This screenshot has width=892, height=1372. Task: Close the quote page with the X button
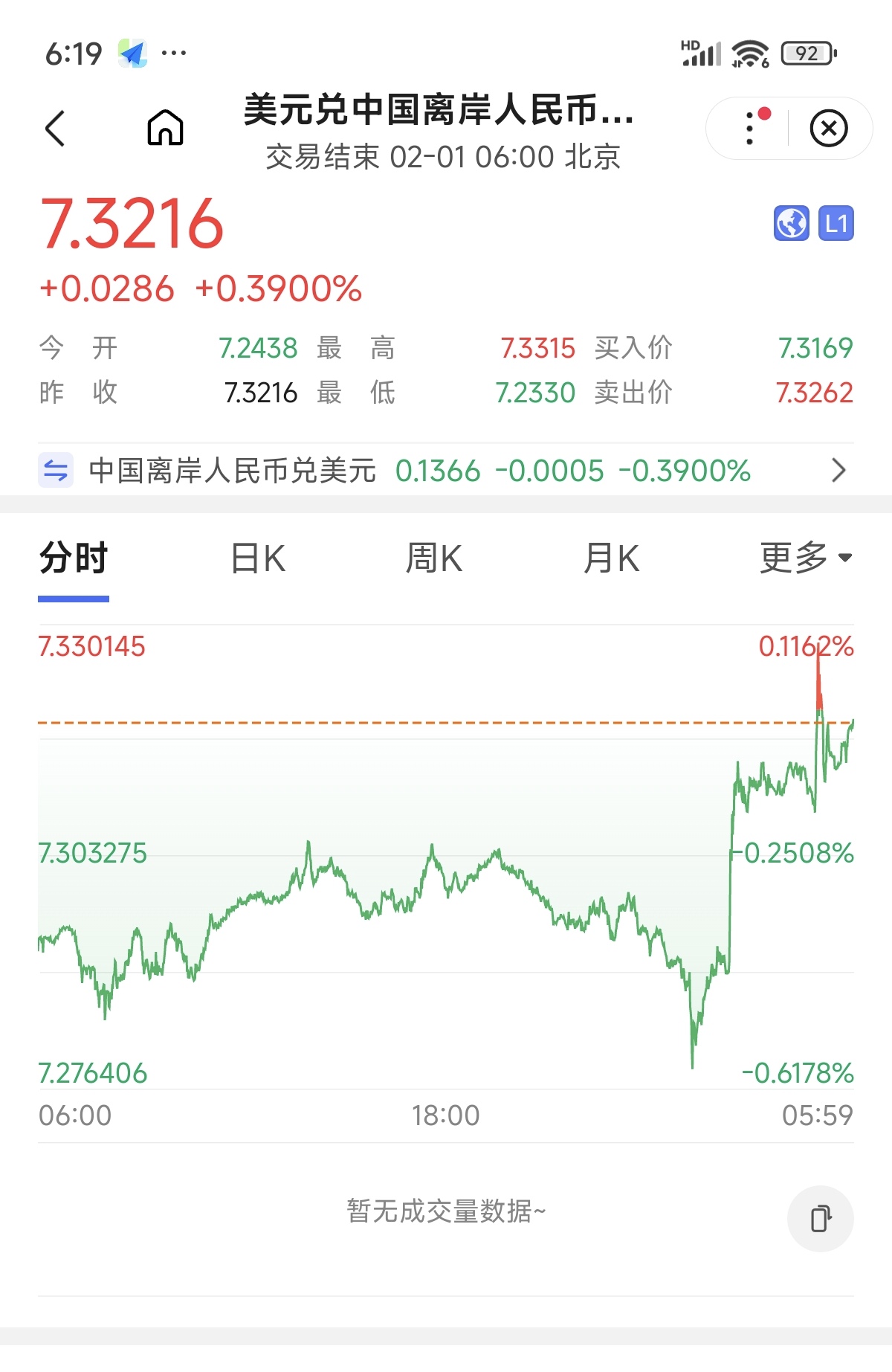[830, 128]
